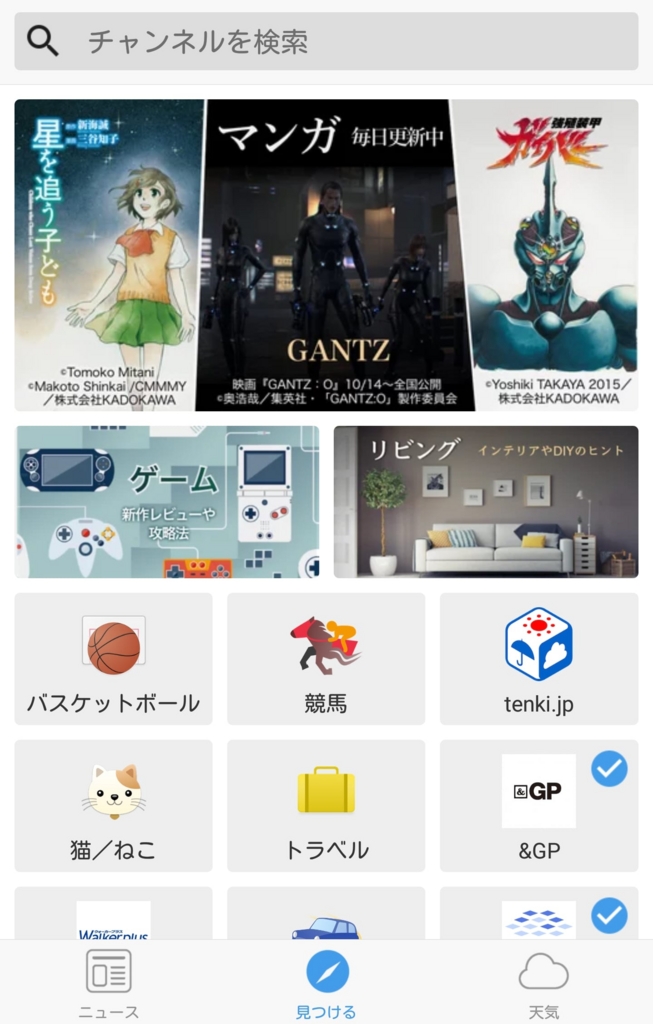Select the 競馬 channel tile
The image size is (653, 1024).
click(326, 659)
